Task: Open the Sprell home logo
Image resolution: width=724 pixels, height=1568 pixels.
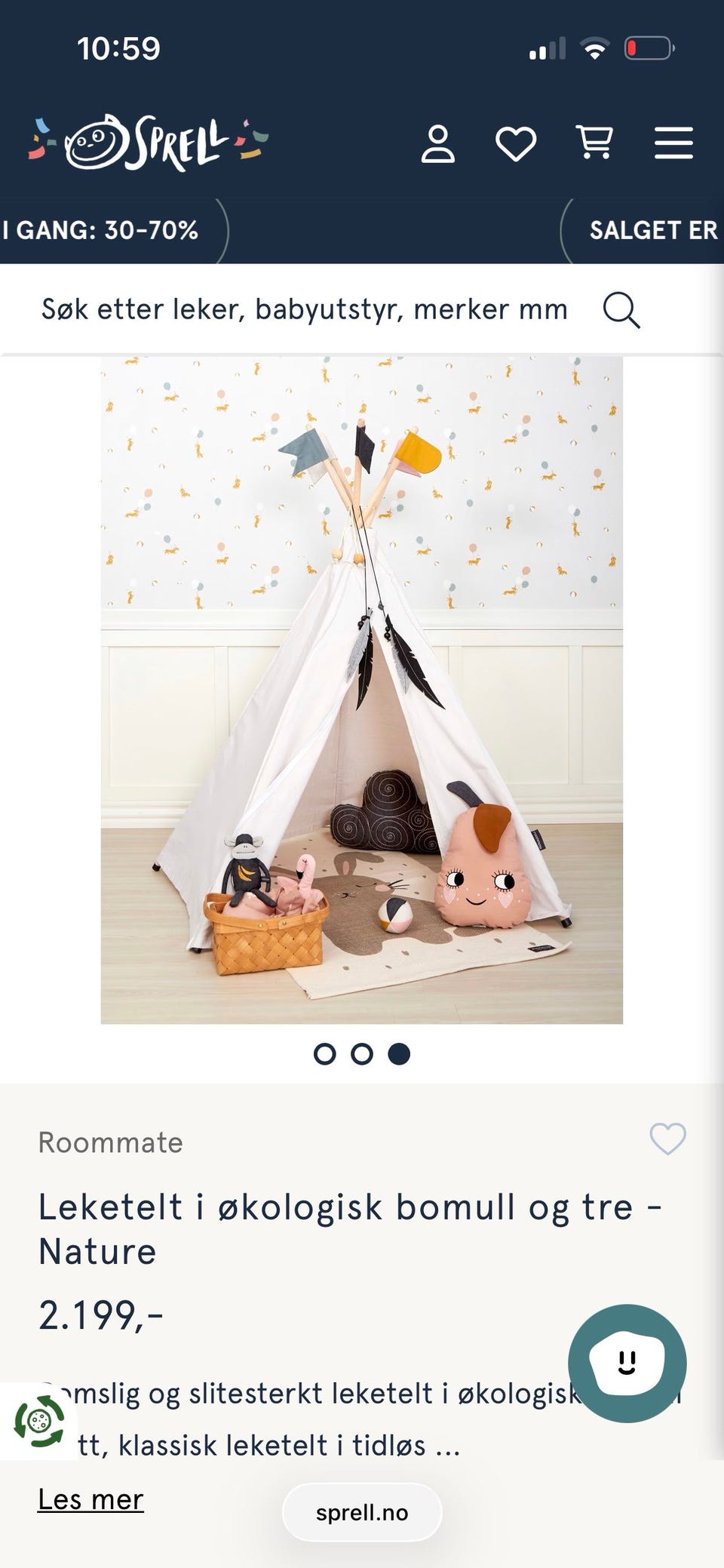Action: pos(149,142)
